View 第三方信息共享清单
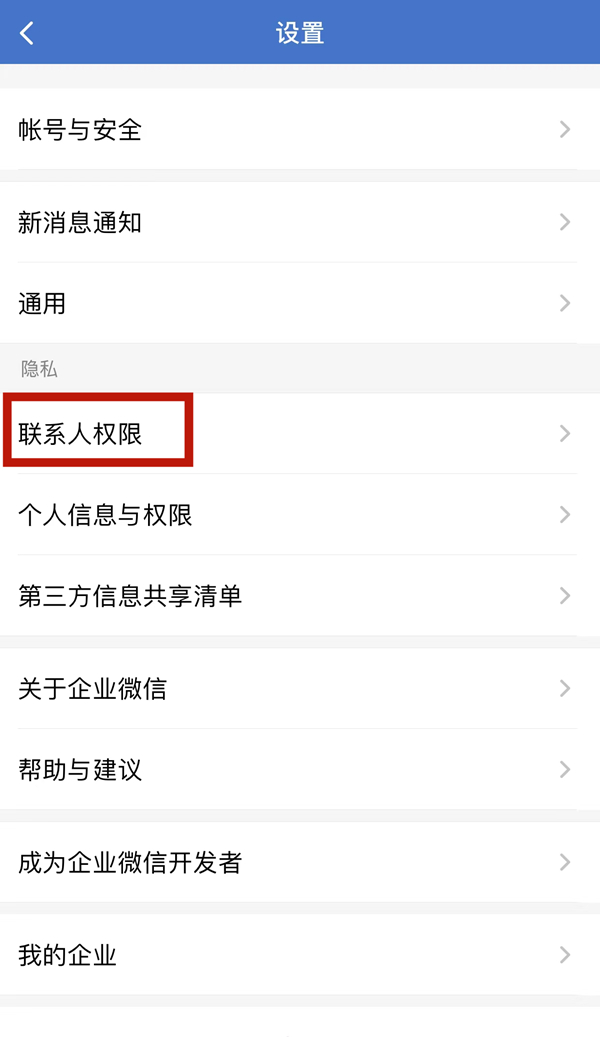 tap(300, 596)
